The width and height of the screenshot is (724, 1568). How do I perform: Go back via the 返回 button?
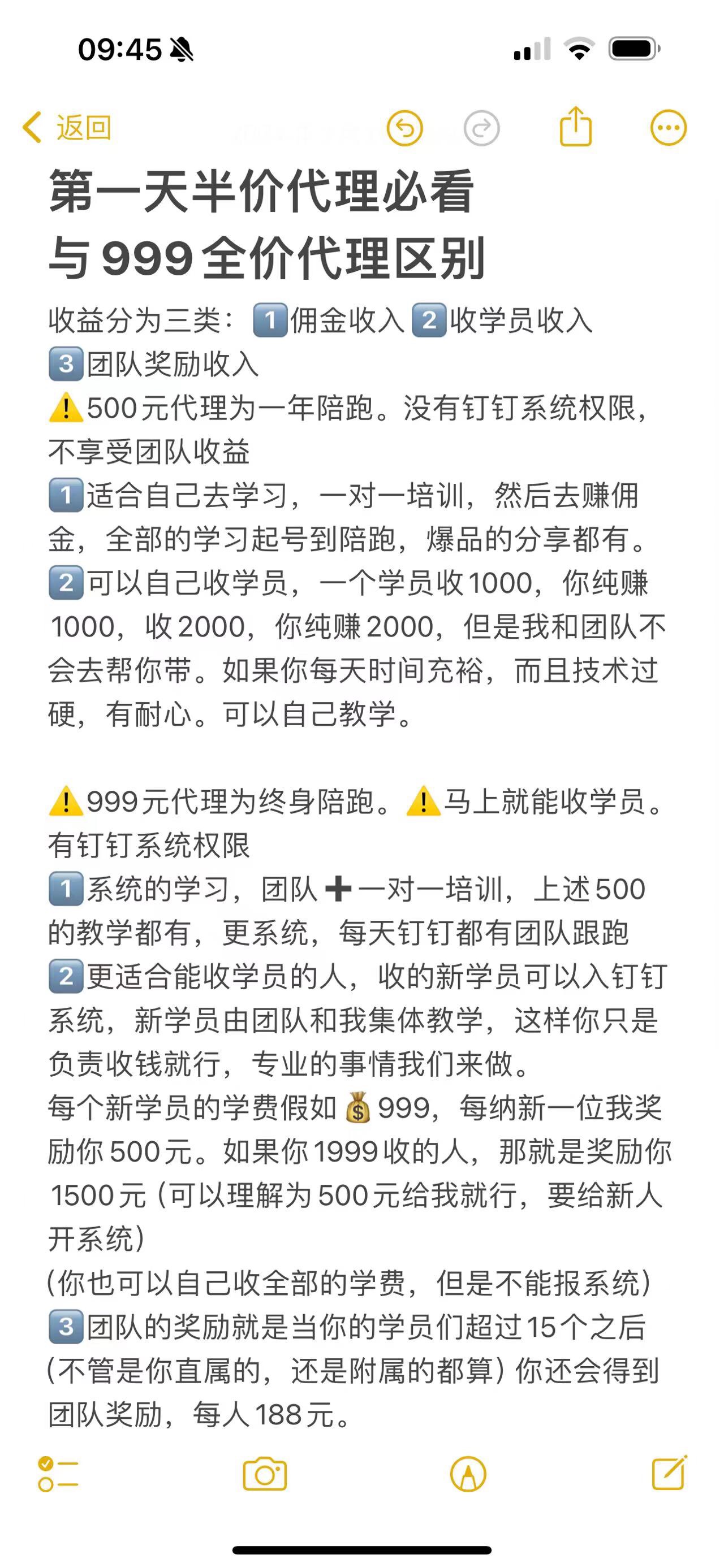tap(67, 128)
